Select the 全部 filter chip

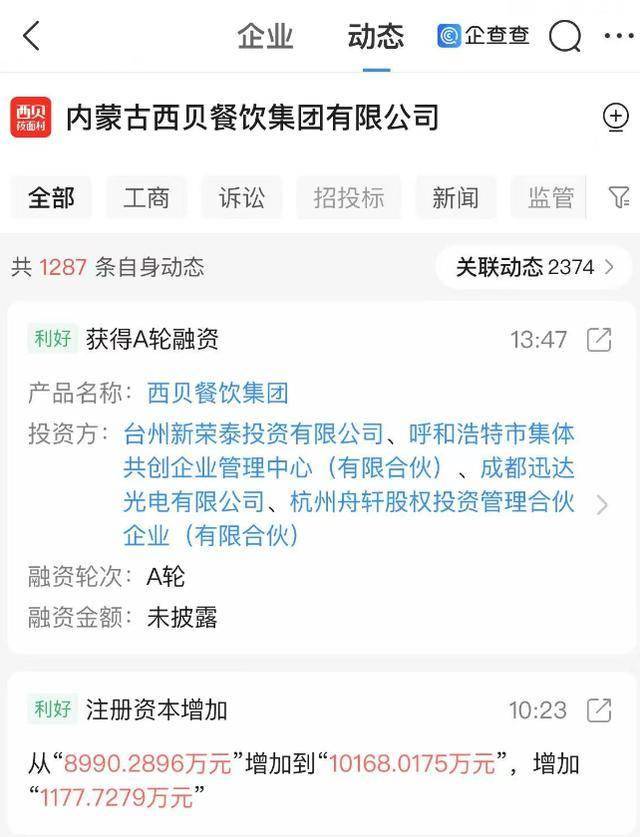point(51,197)
